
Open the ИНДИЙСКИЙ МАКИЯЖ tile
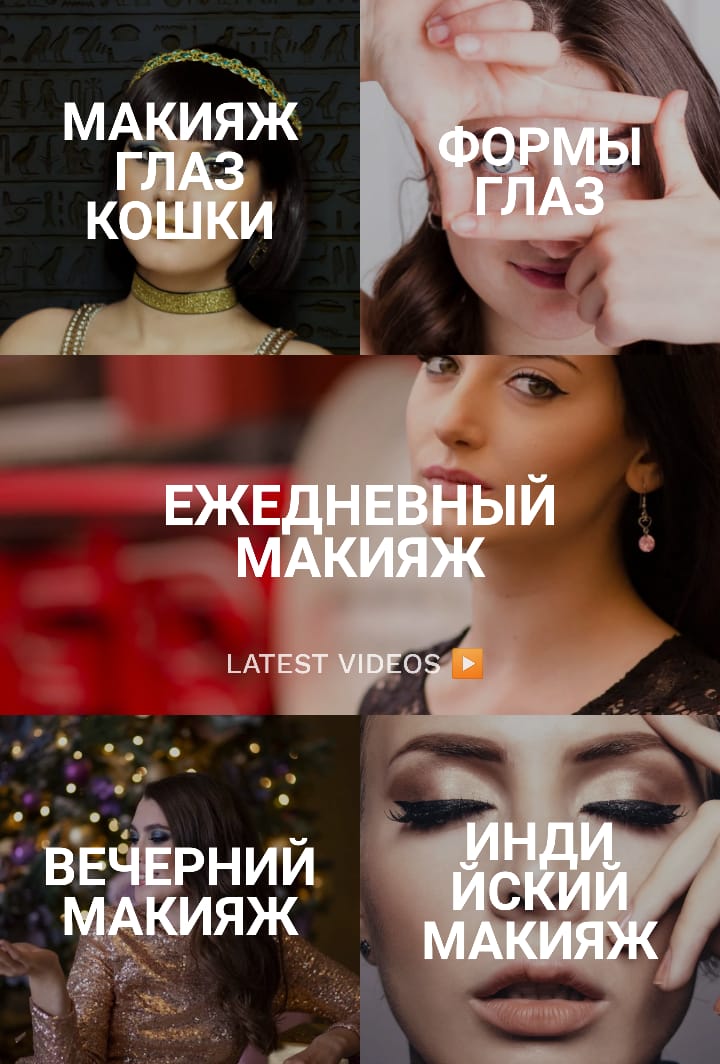coord(540,892)
